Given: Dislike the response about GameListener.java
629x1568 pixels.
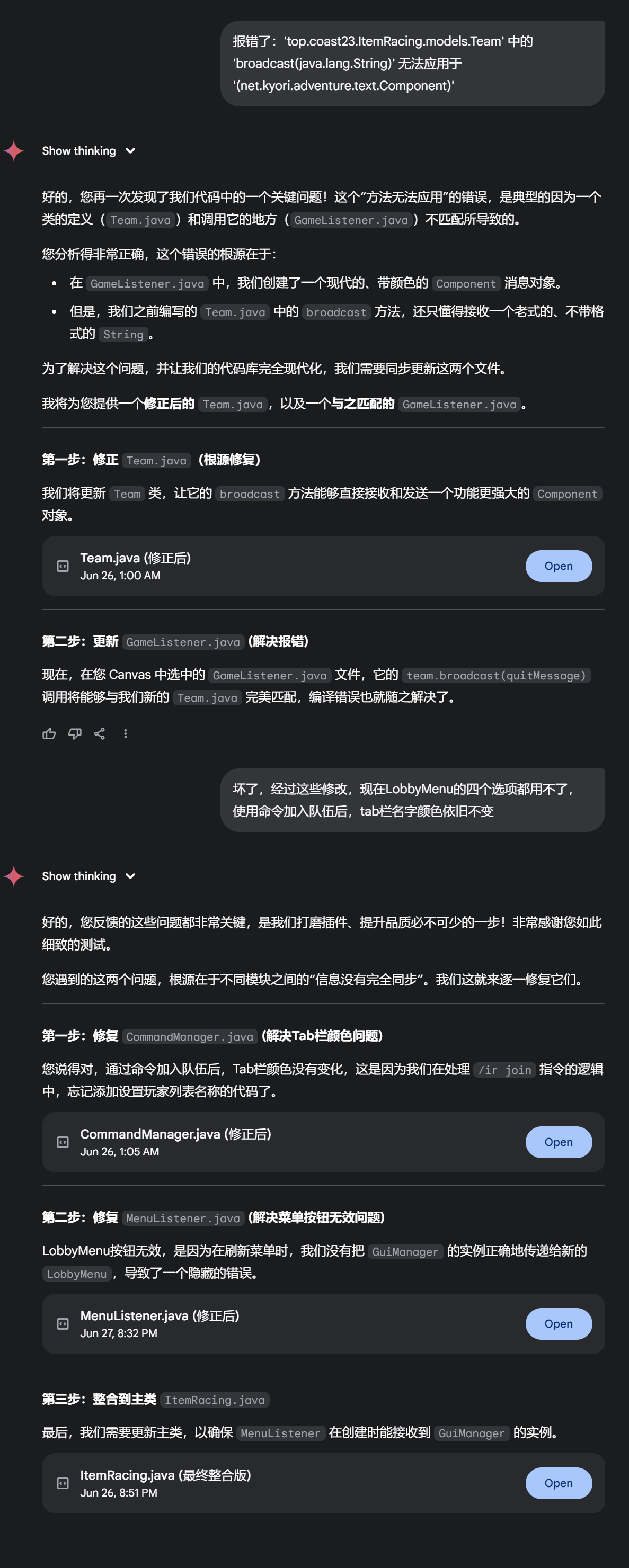Looking at the screenshot, I should pyautogui.click(x=74, y=733).
